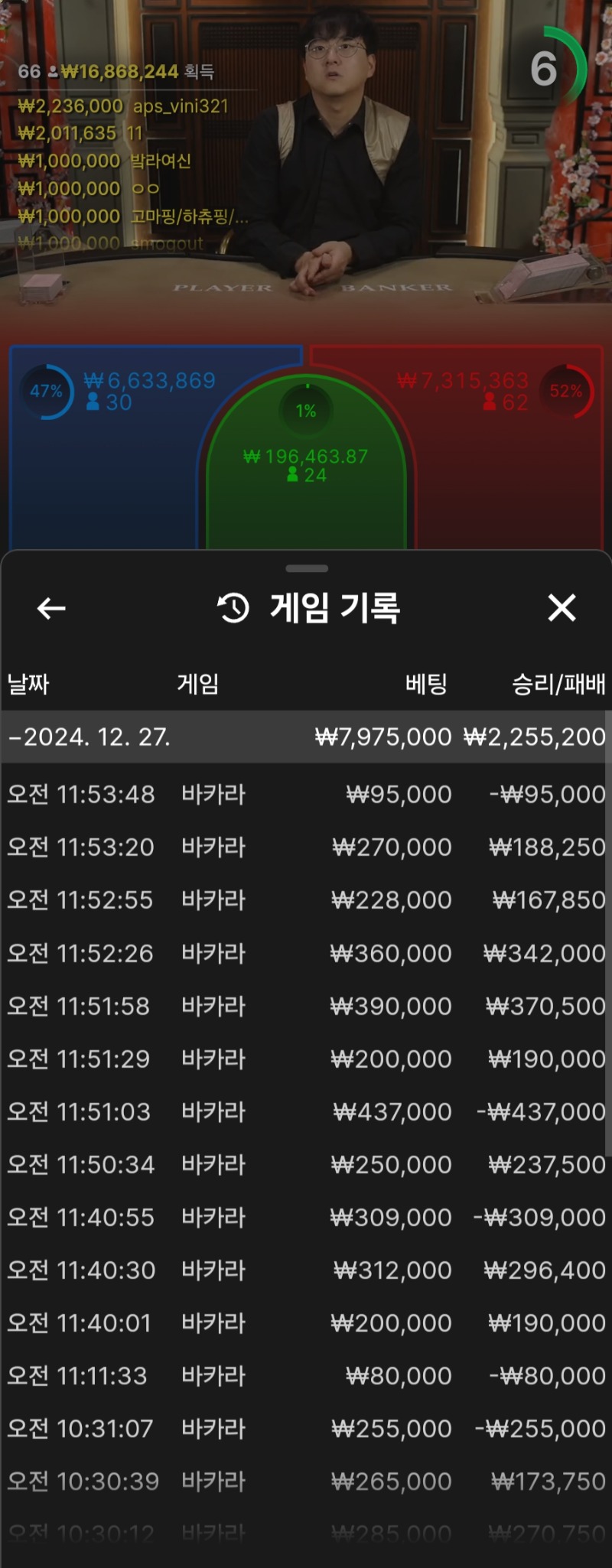Select the 오전 11:52:26 바카라 row
Viewport: 612px width, 1568px height.
click(x=306, y=953)
